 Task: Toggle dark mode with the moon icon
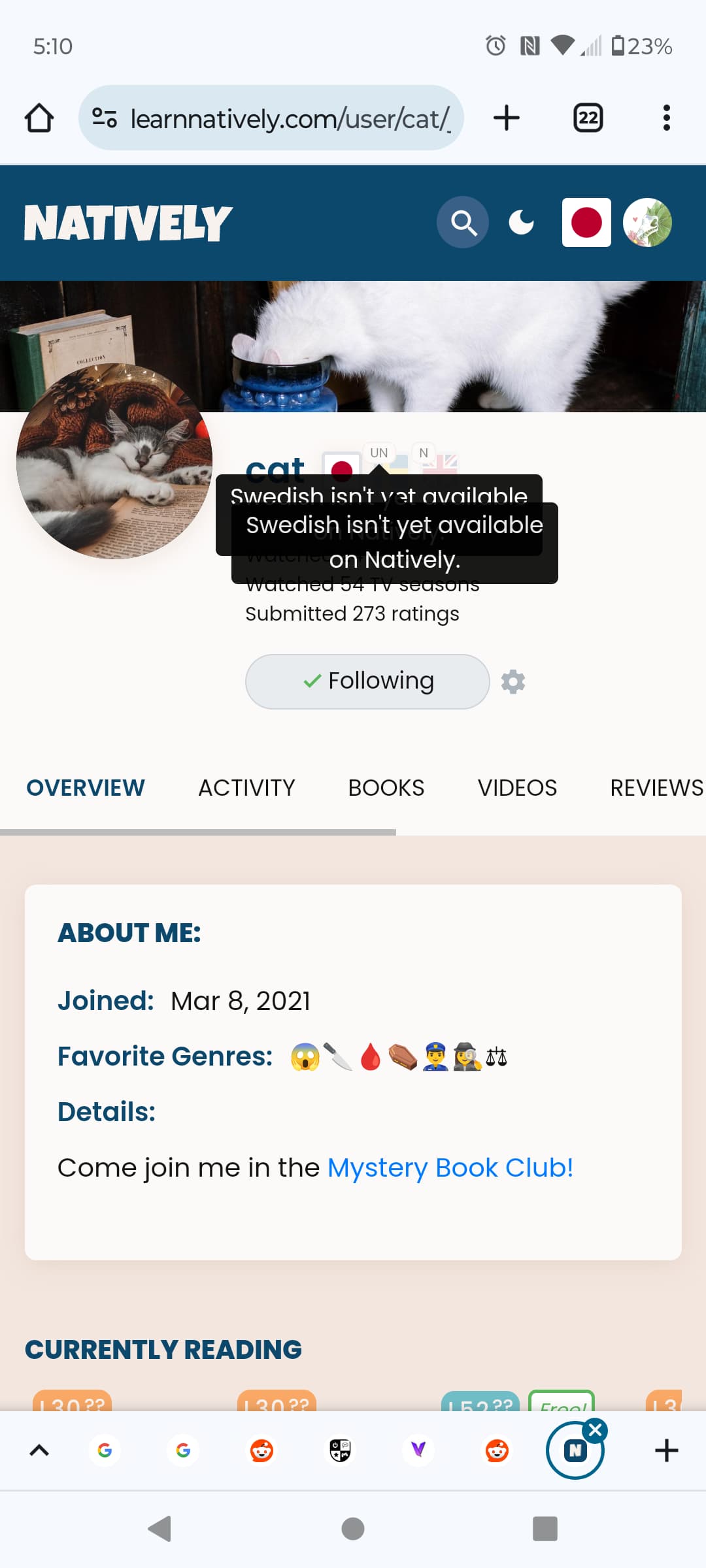click(521, 223)
